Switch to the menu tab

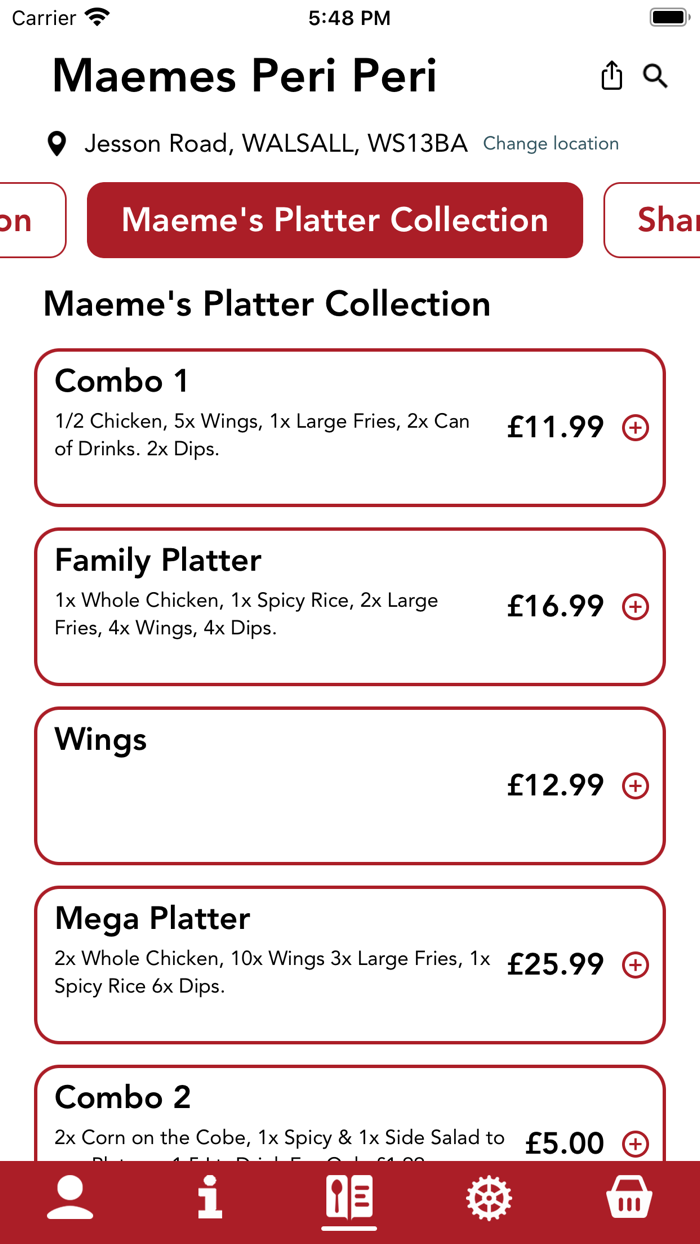click(350, 1198)
